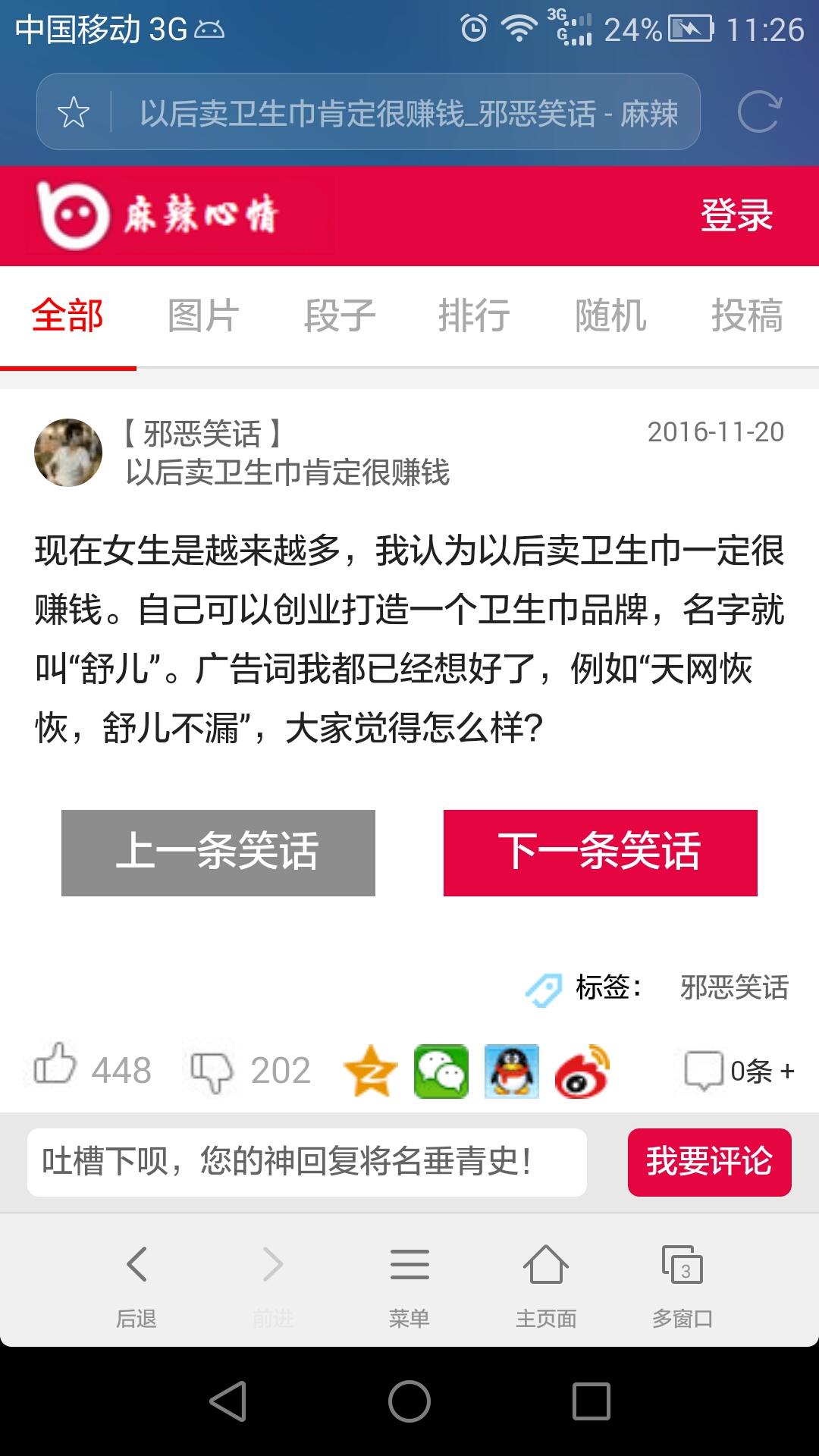The width and height of the screenshot is (819, 1456).
Task: Select the 随机 tab
Action: click(x=610, y=316)
